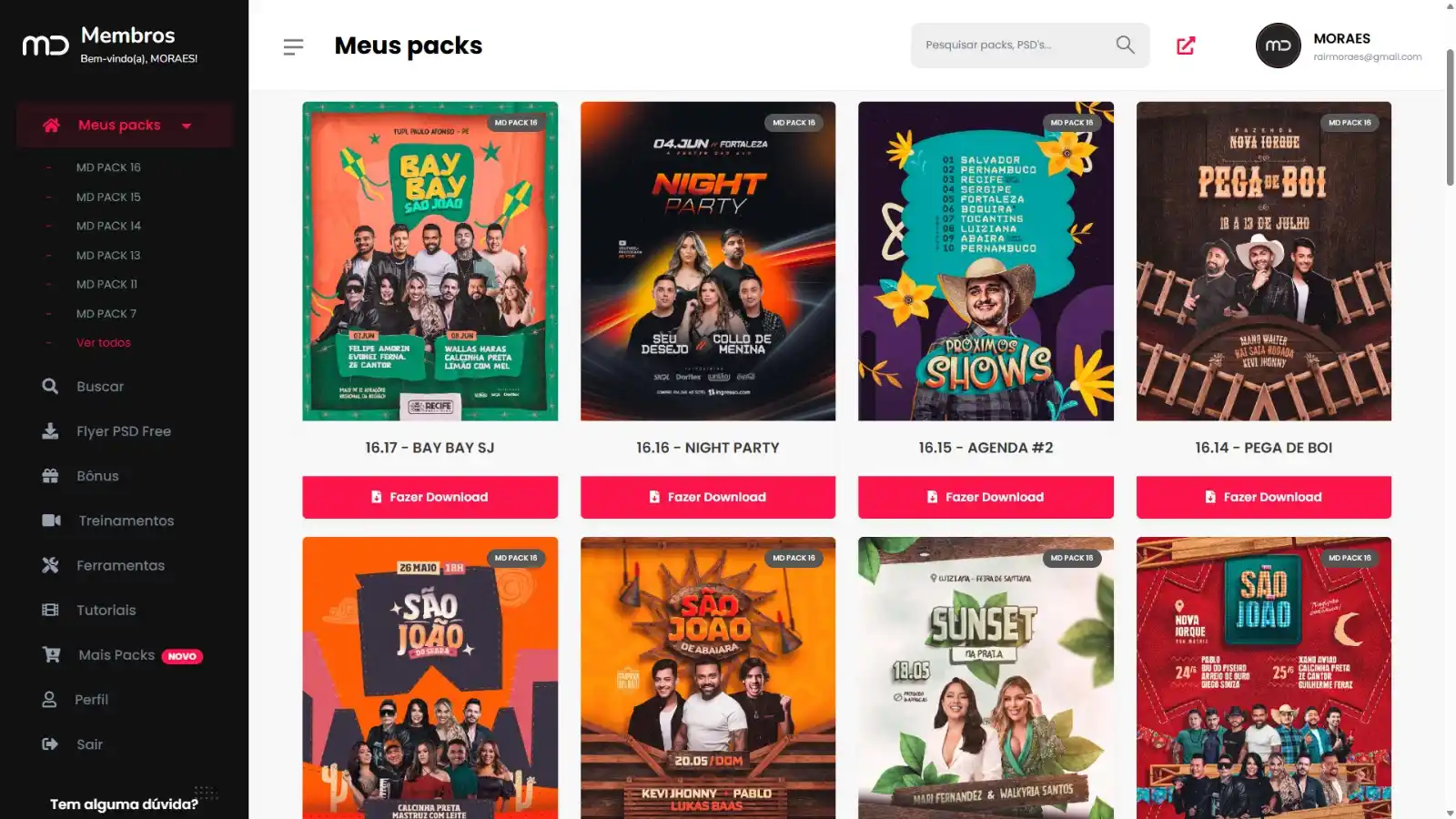
Task: Go to Buscar
Action: pos(99,387)
